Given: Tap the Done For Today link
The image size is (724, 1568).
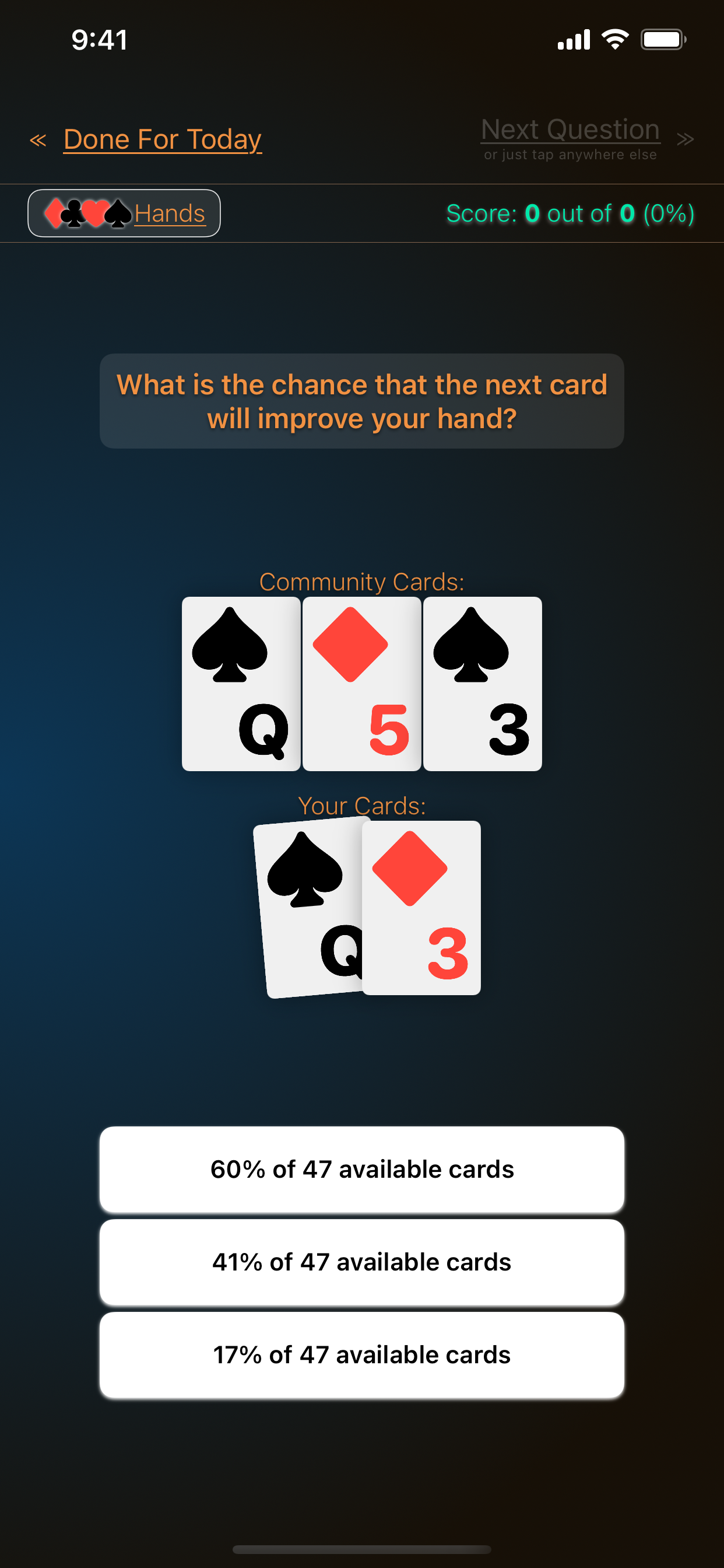Looking at the screenshot, I should coord(162,139).
